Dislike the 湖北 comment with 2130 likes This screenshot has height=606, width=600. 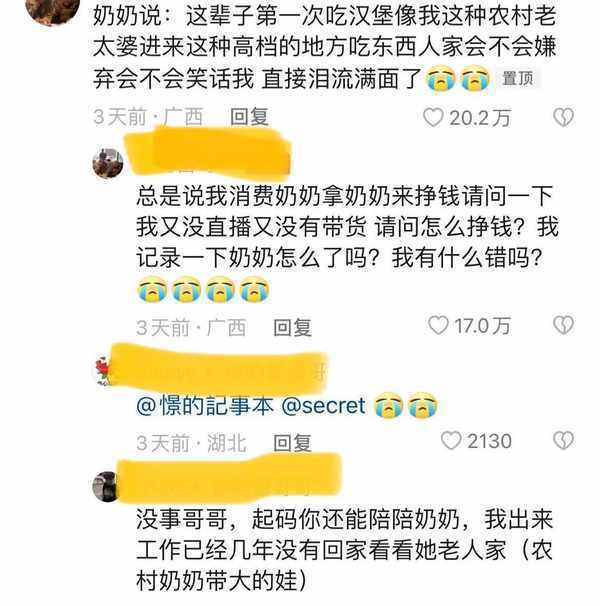click(565, 441)
